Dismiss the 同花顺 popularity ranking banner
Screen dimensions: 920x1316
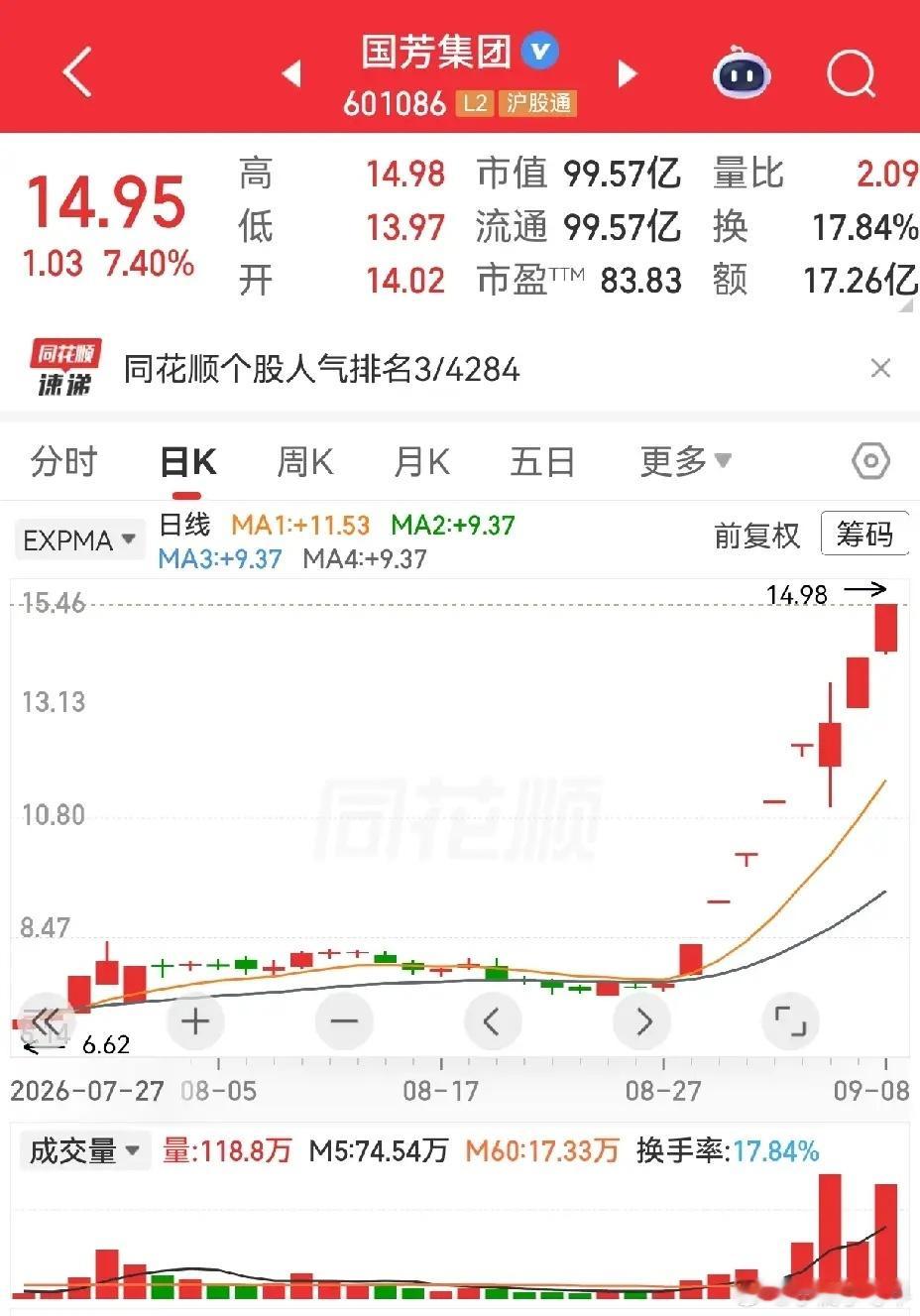pyautogui.click(x=879, y=369)
